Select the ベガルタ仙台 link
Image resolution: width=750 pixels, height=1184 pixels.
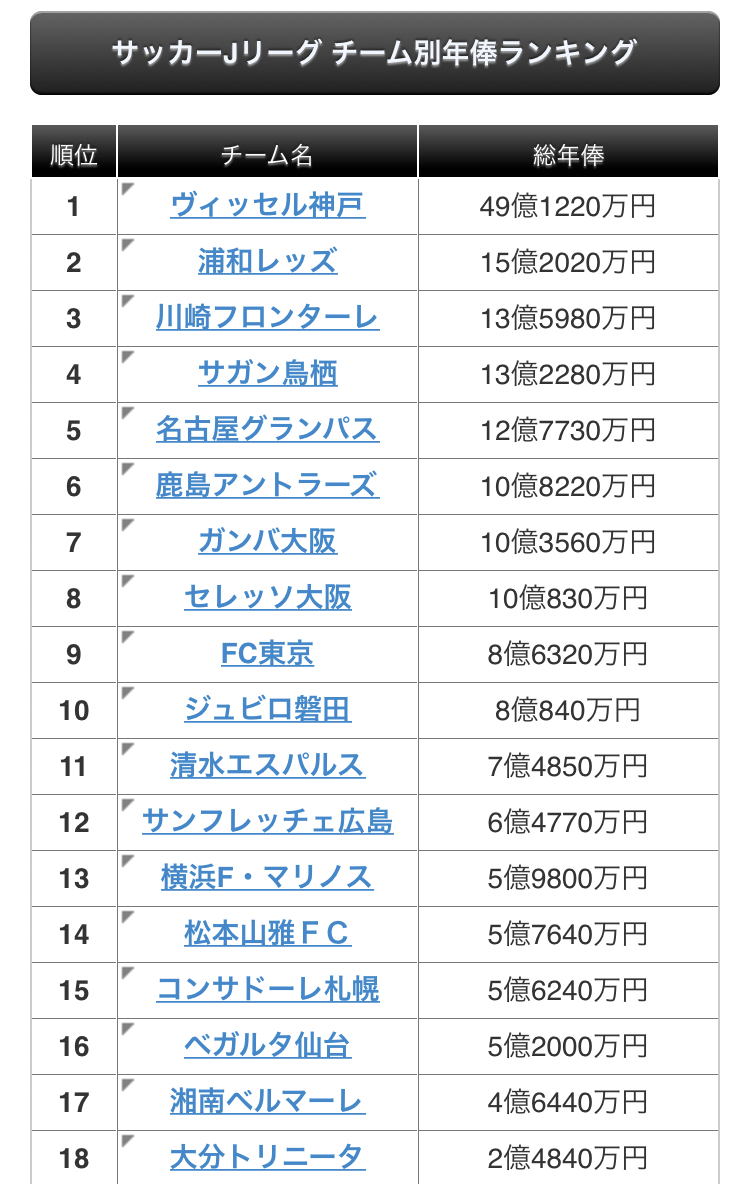click(x=267, y=1045)
